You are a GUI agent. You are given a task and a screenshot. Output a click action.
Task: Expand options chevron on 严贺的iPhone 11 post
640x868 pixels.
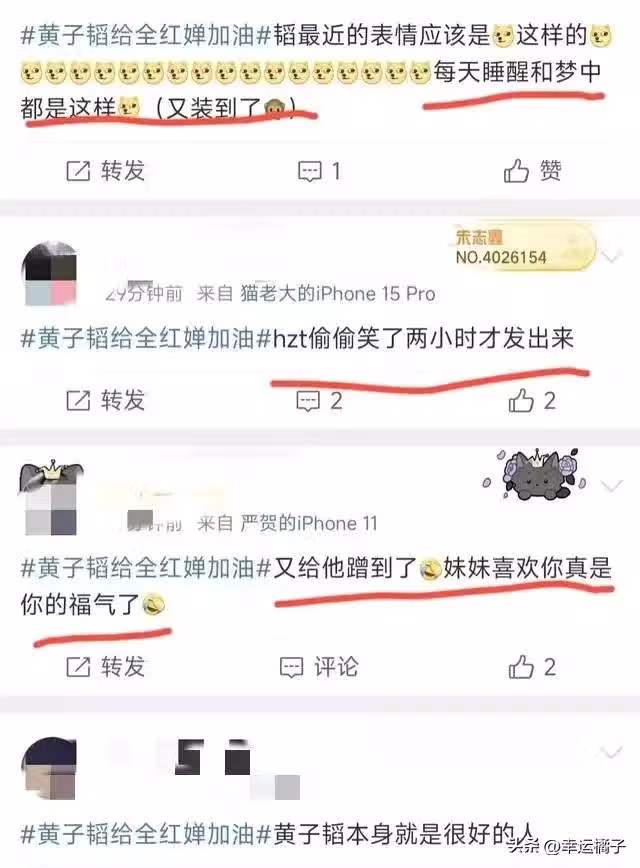(x=611, y=487)
